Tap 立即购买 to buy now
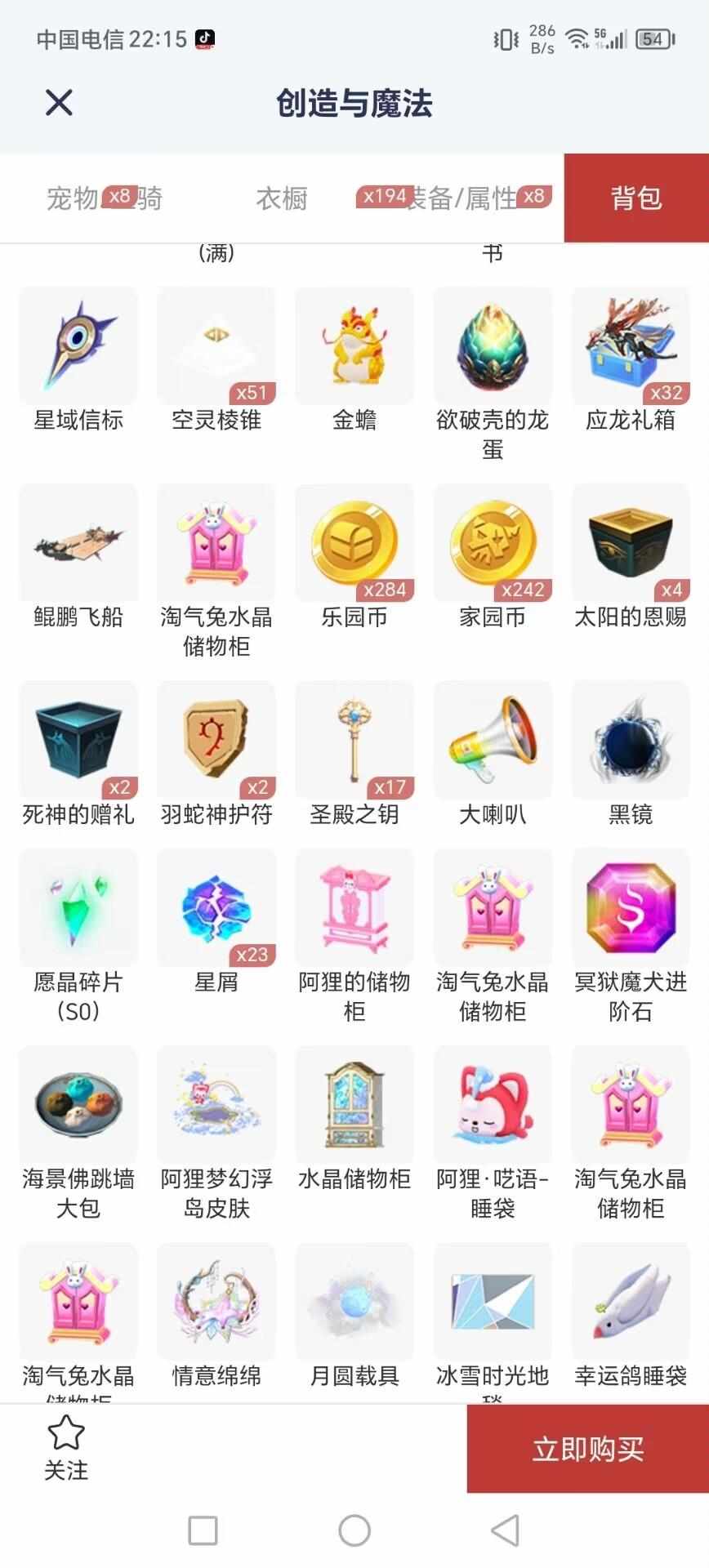 click(587, 1449)
